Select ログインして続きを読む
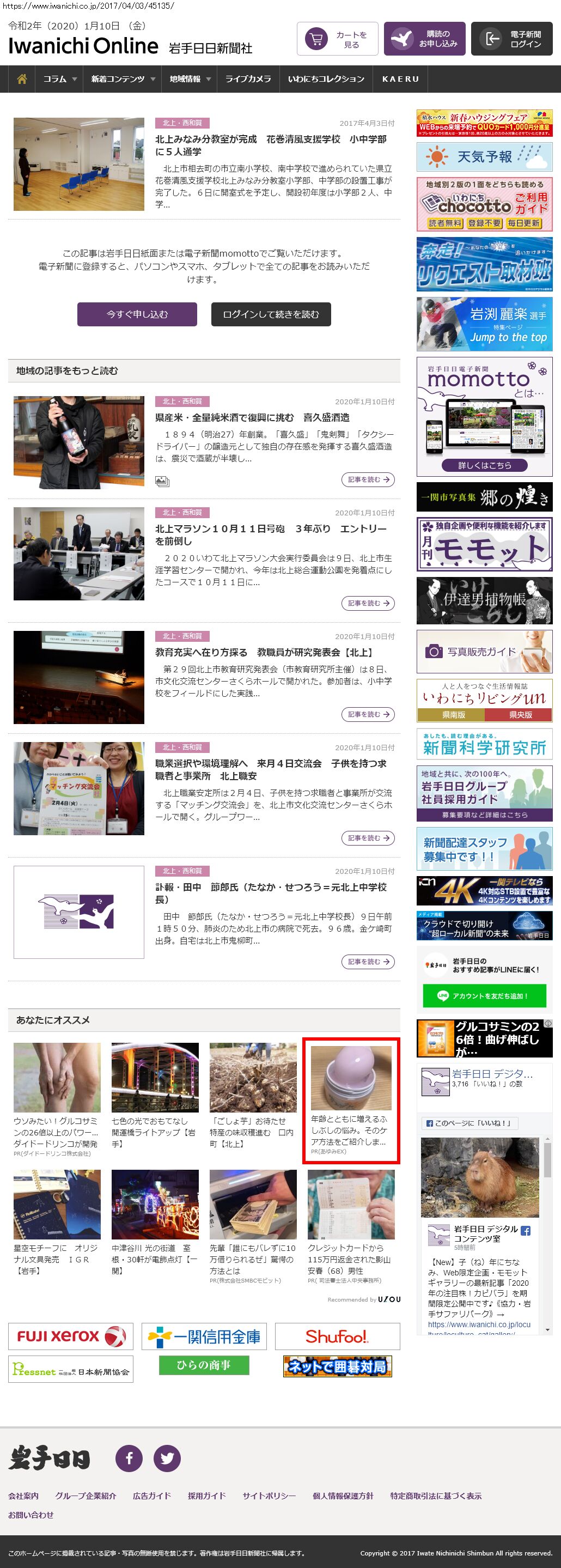This screenshot has width=561, height=1568. pyautogui.click(x=271, y=315)
